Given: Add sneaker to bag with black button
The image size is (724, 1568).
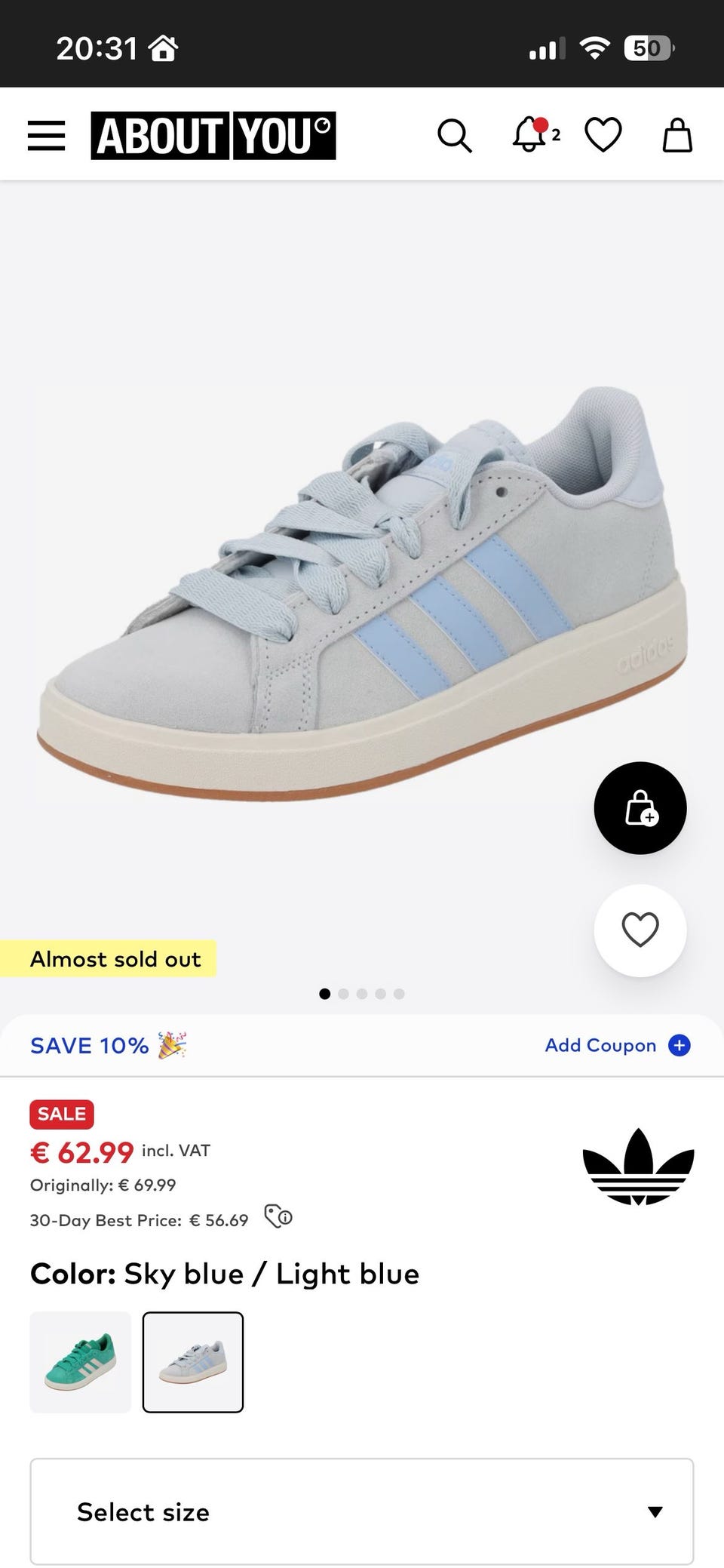Looking at the screenshot, I should click(x=640, y=808).
